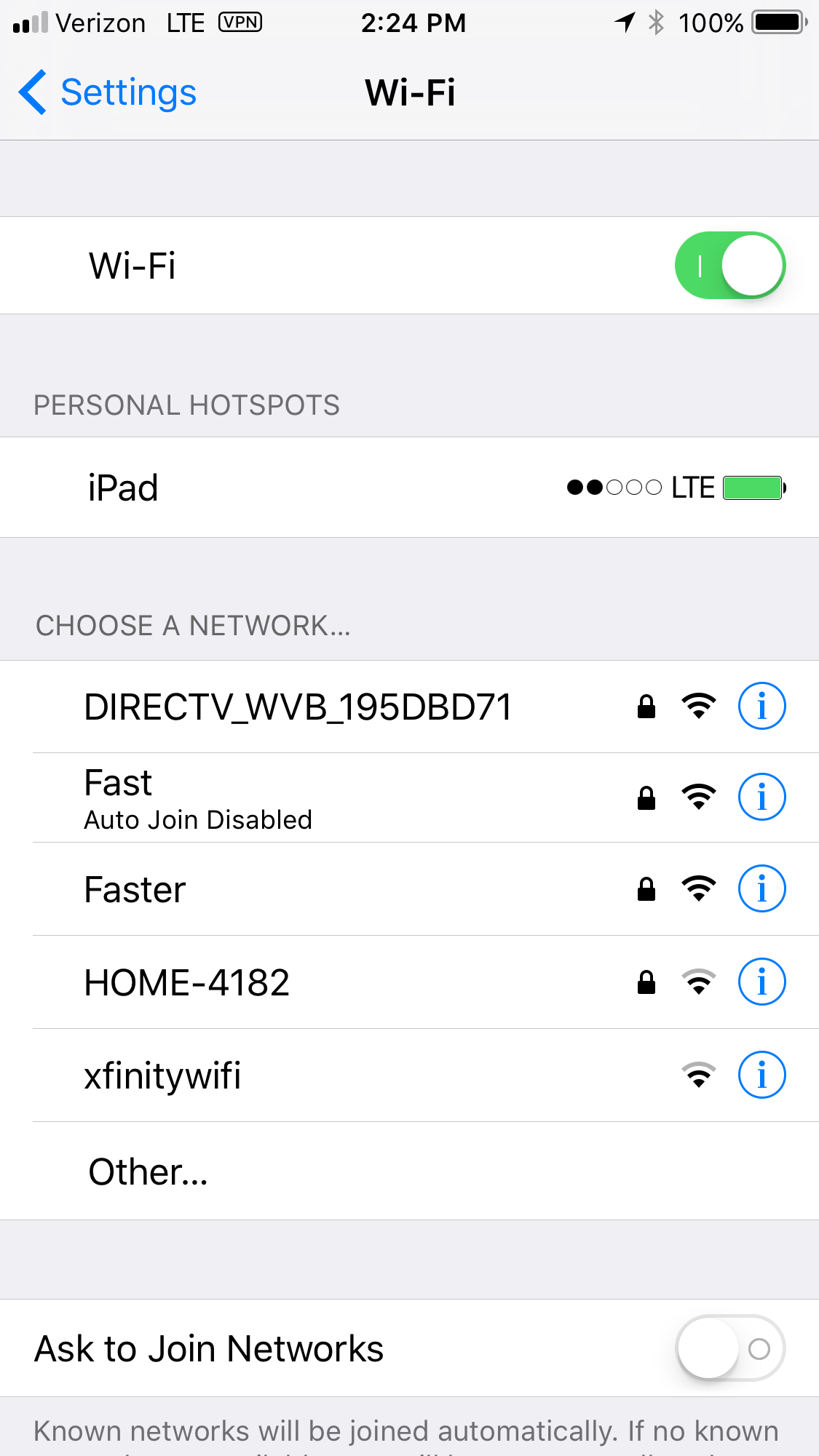This screenshot has width=819, height=1456.
Task: Enable Ask to Join Networks
Action: point(729,1348)
